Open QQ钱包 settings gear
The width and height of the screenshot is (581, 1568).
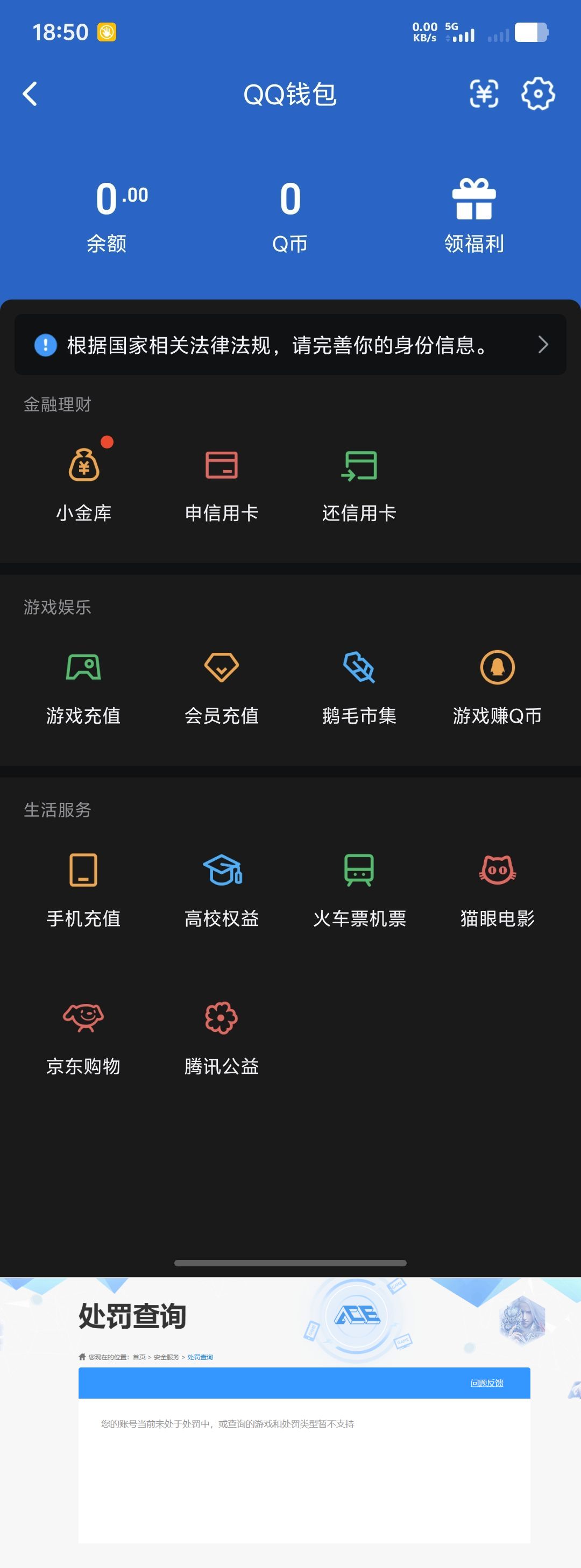point(536,94)
